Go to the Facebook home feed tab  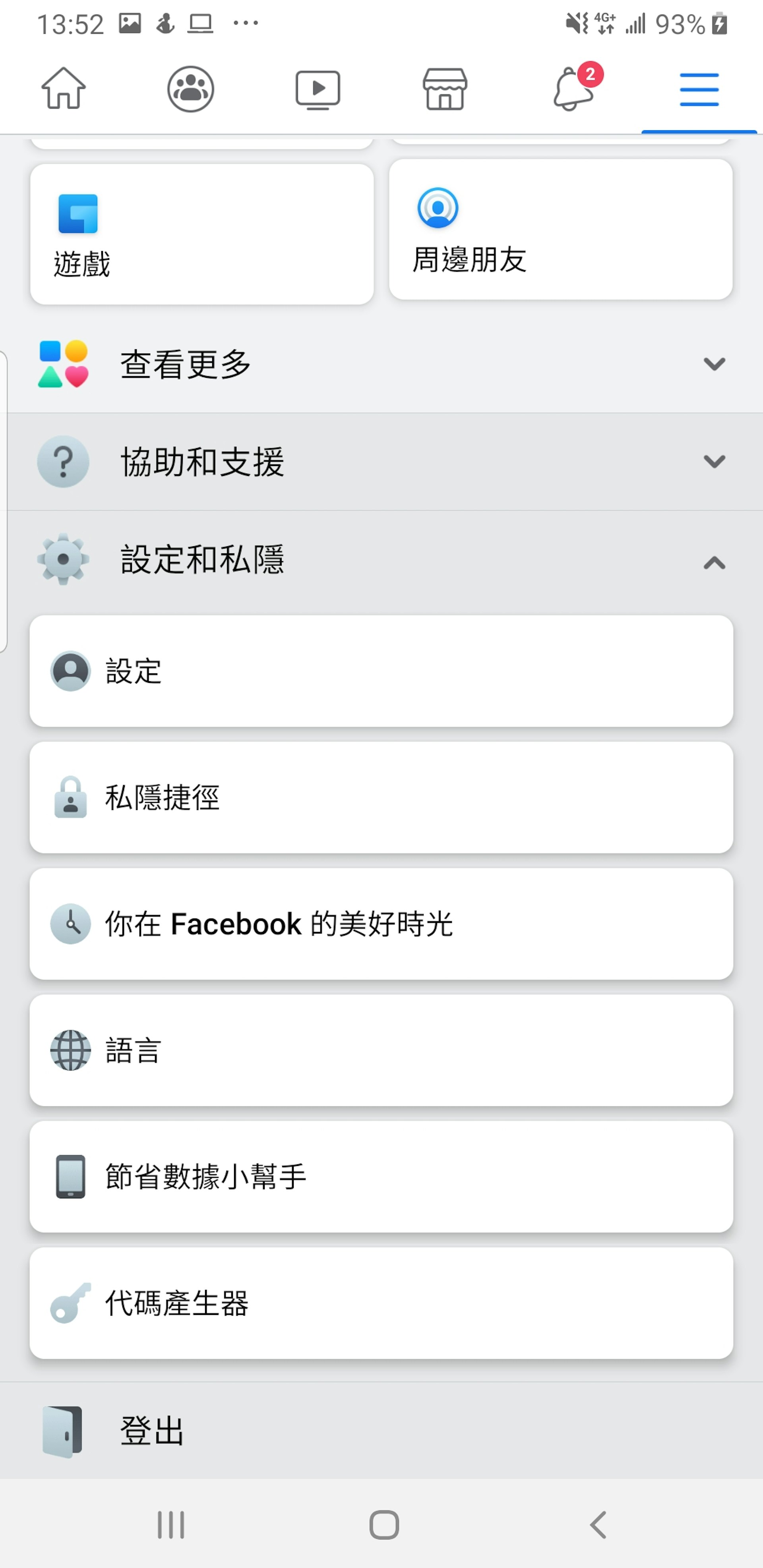tap(63, 89)
